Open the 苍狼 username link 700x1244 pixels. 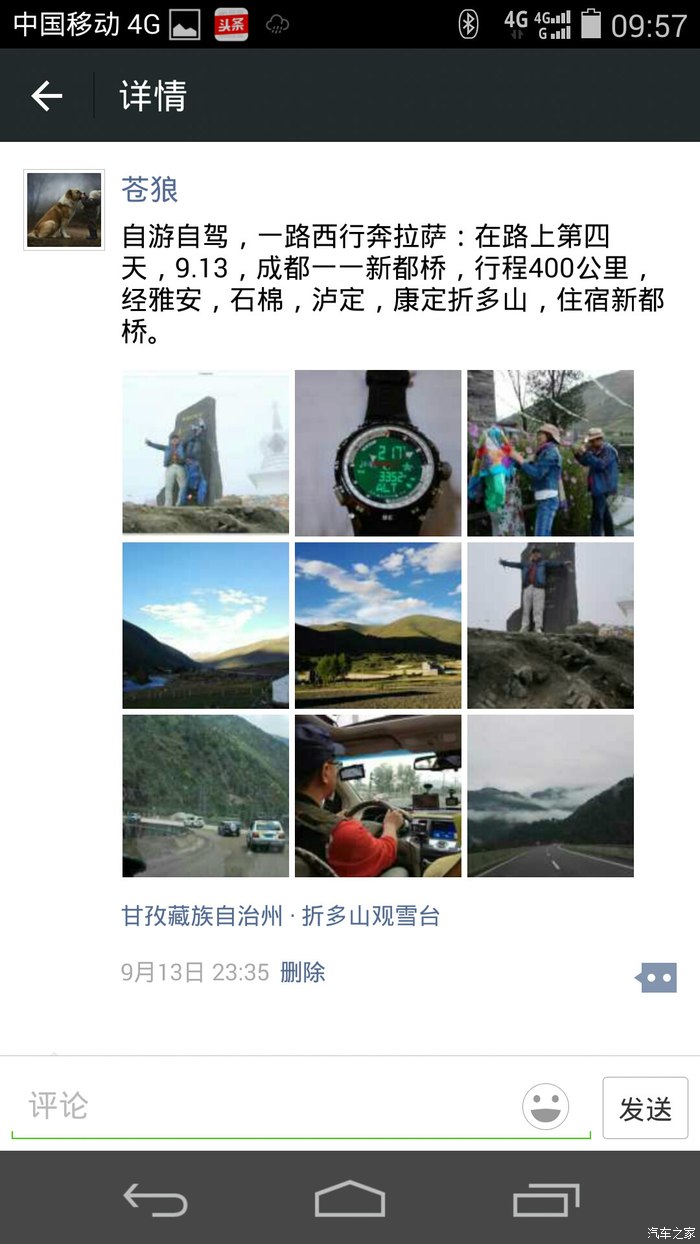point(150,189)
